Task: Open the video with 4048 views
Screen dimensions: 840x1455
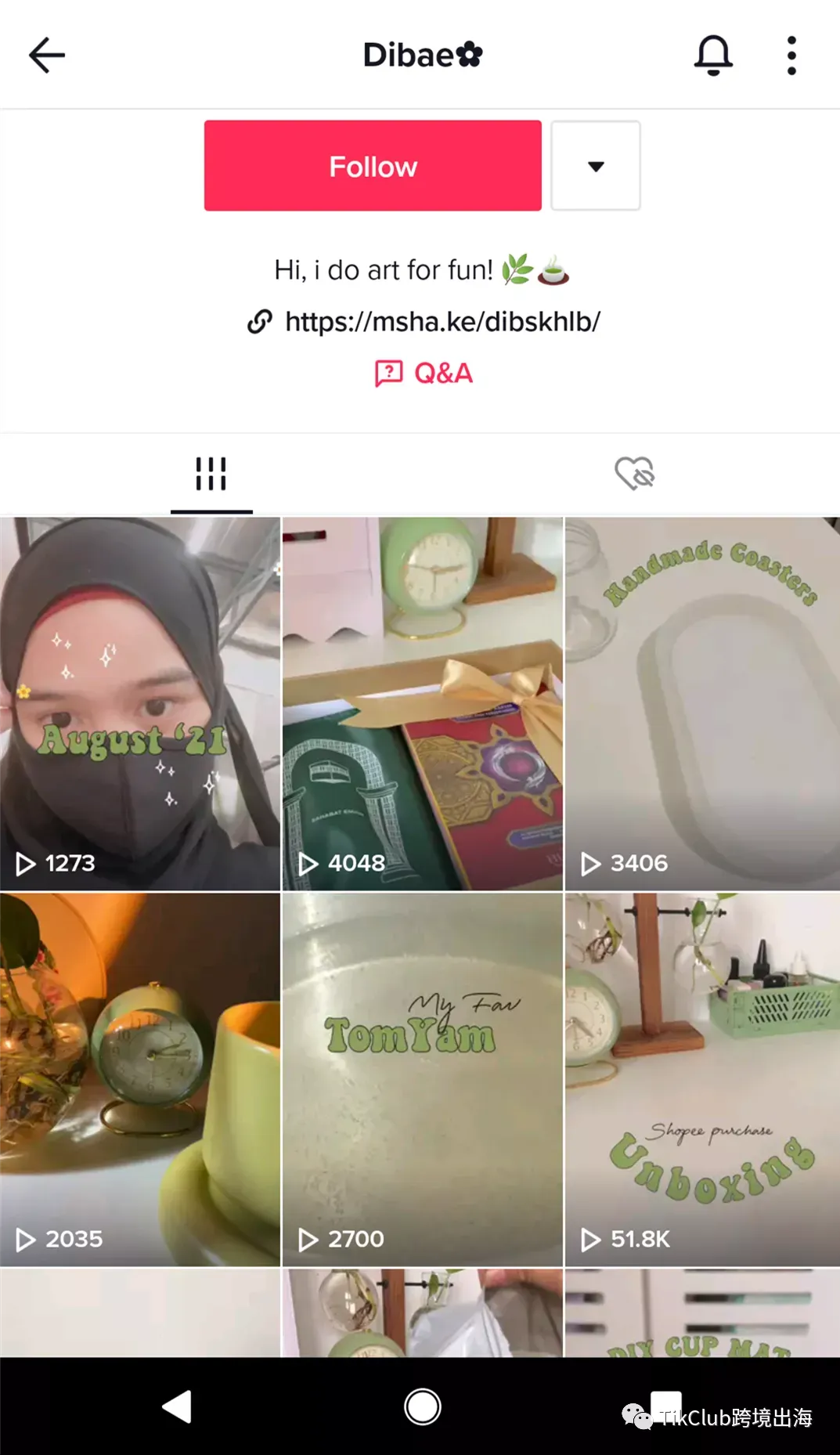Action: point(422,703)
